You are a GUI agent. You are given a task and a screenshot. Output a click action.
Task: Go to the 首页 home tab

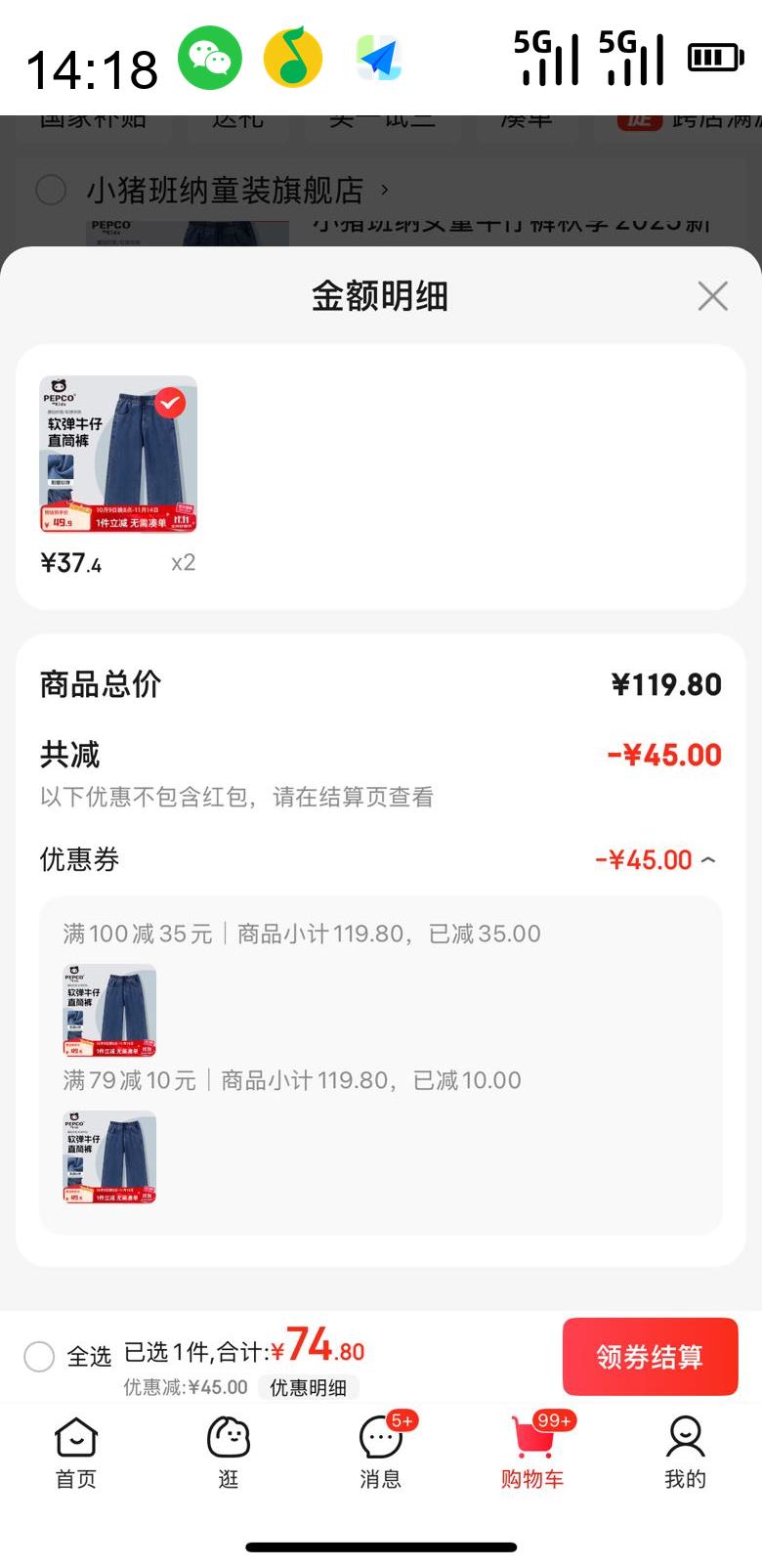(x=76, y=1453)
